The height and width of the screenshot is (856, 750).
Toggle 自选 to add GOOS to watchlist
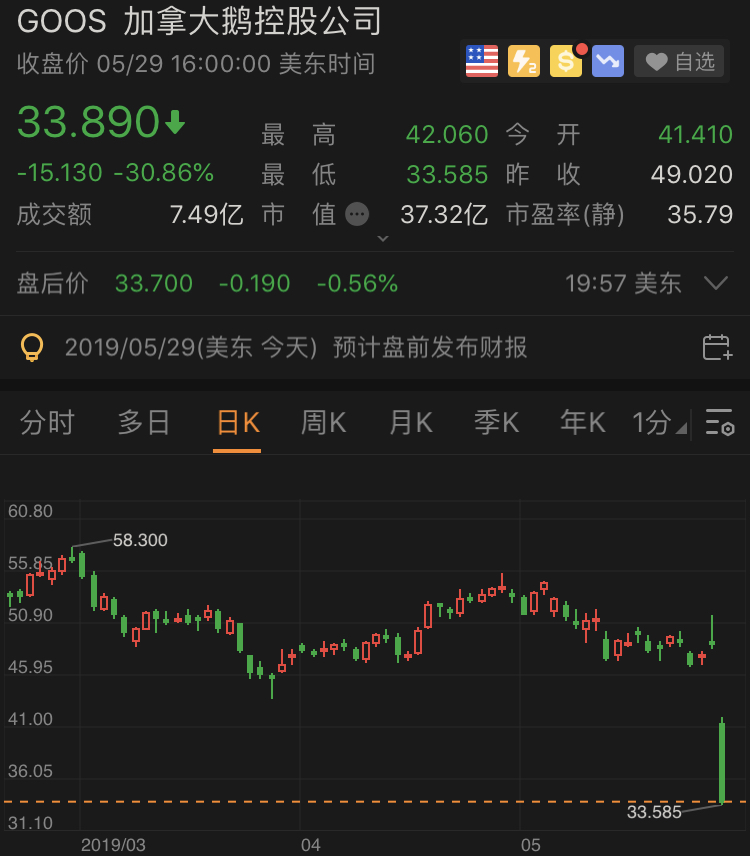(x=679, y=62)
